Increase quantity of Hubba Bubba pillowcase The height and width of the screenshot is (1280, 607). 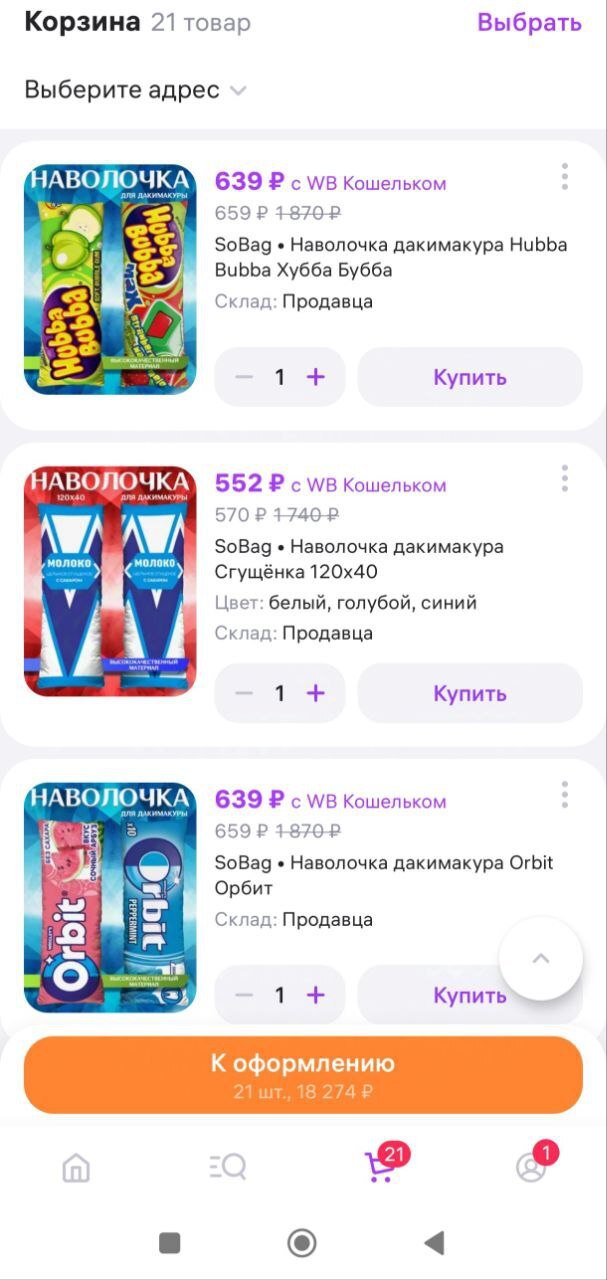coord(316,377)
